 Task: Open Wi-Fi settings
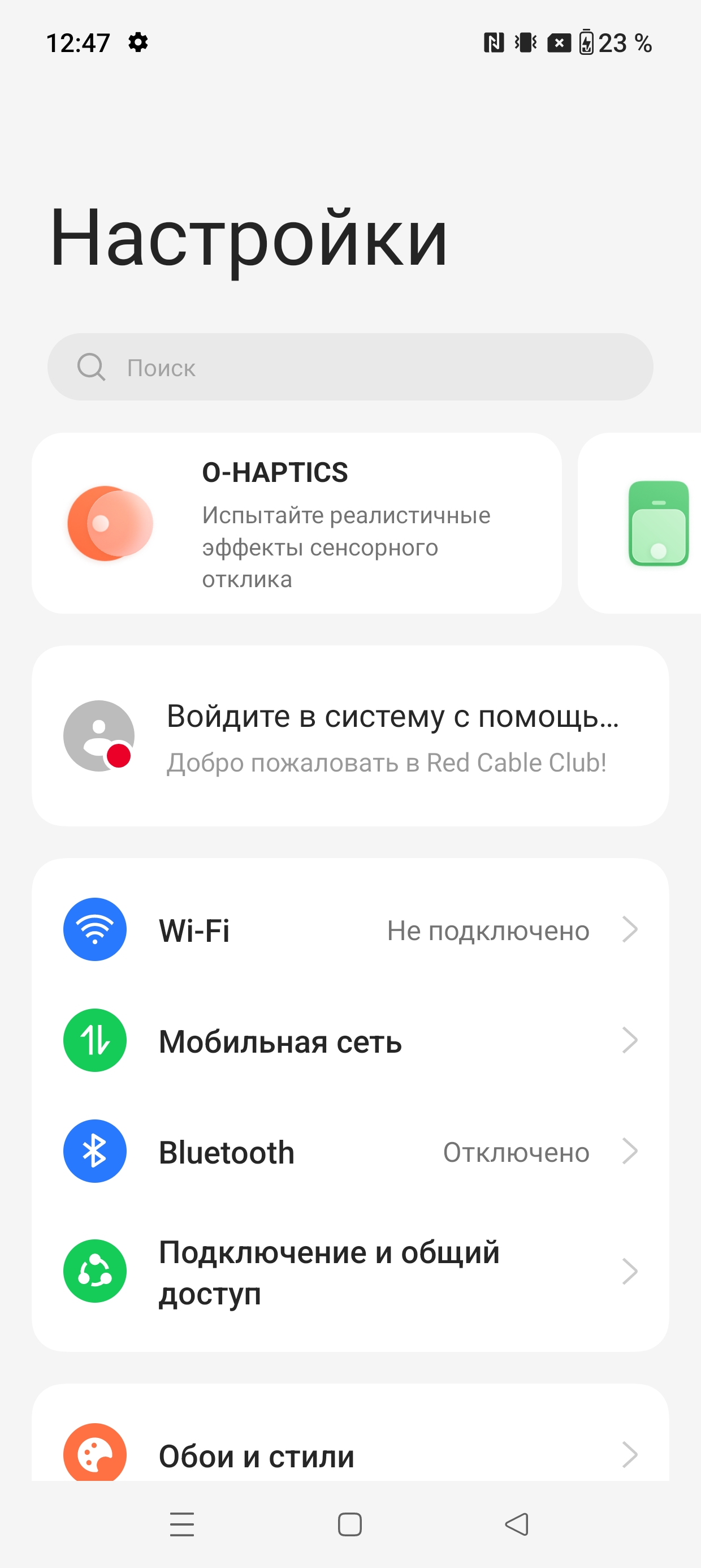[350, 930]
